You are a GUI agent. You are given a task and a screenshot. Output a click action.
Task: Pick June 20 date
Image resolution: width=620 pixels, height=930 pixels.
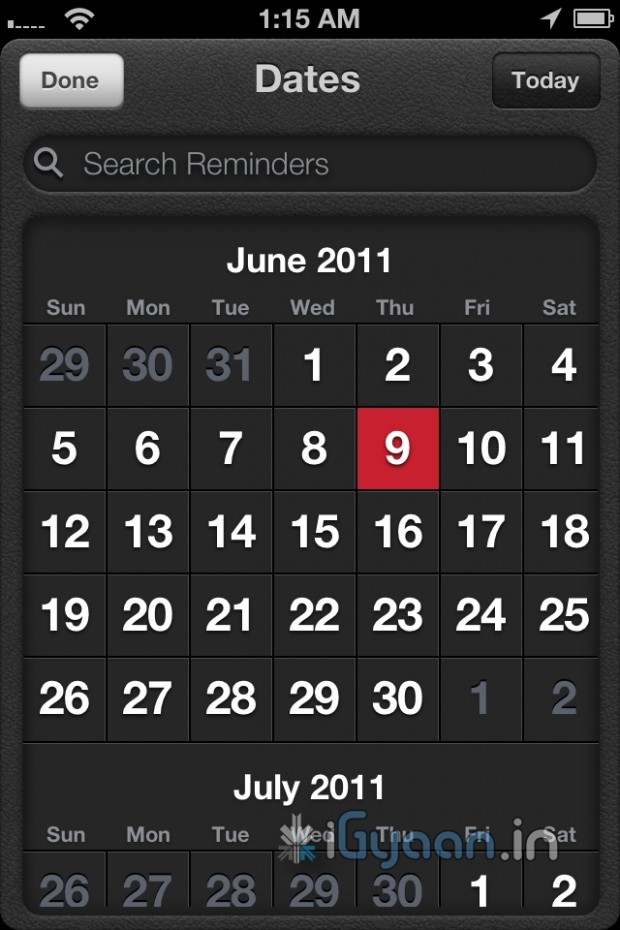pyautogui.click(x=148, y=615)
